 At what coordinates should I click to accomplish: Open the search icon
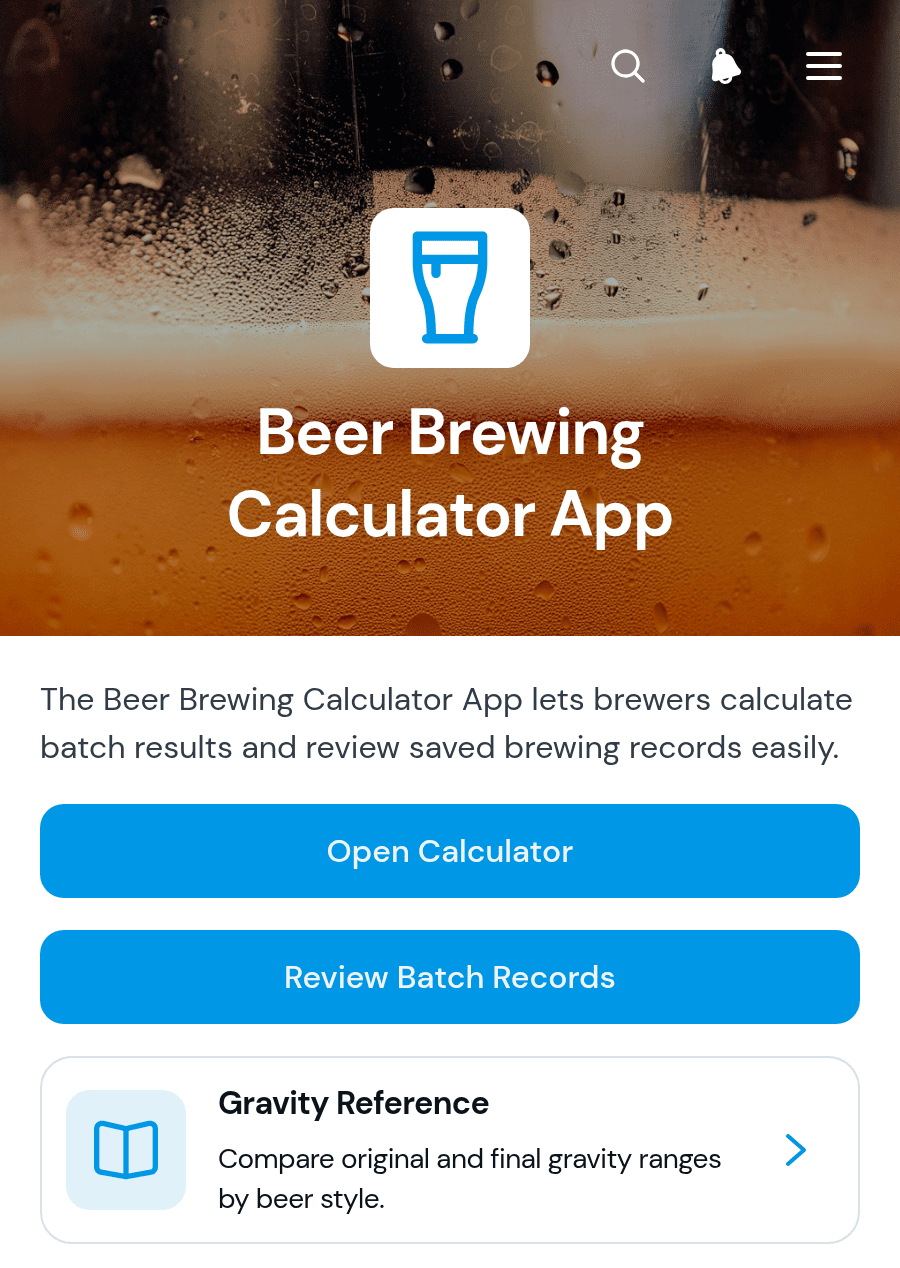coord(628,67)
